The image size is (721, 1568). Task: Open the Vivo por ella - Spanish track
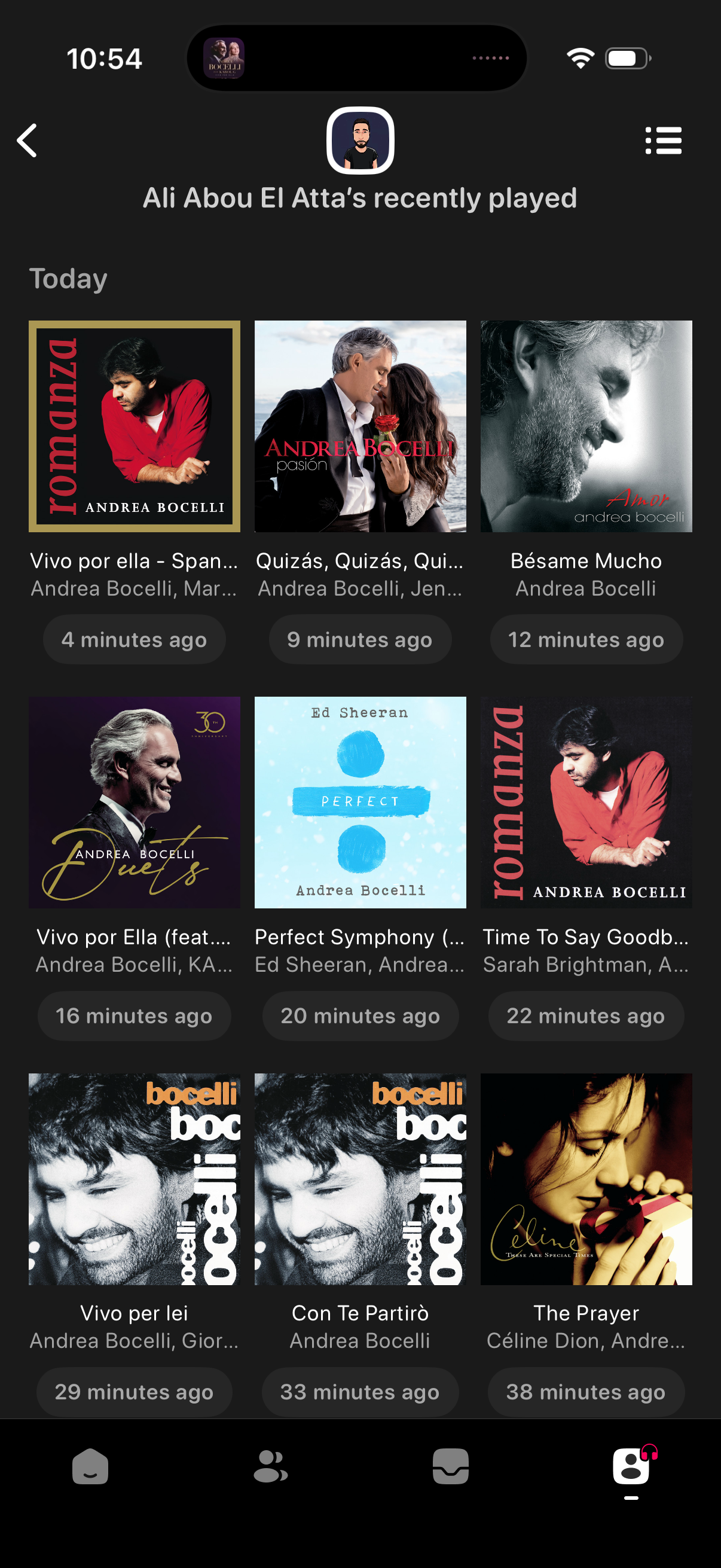point(135,426)
